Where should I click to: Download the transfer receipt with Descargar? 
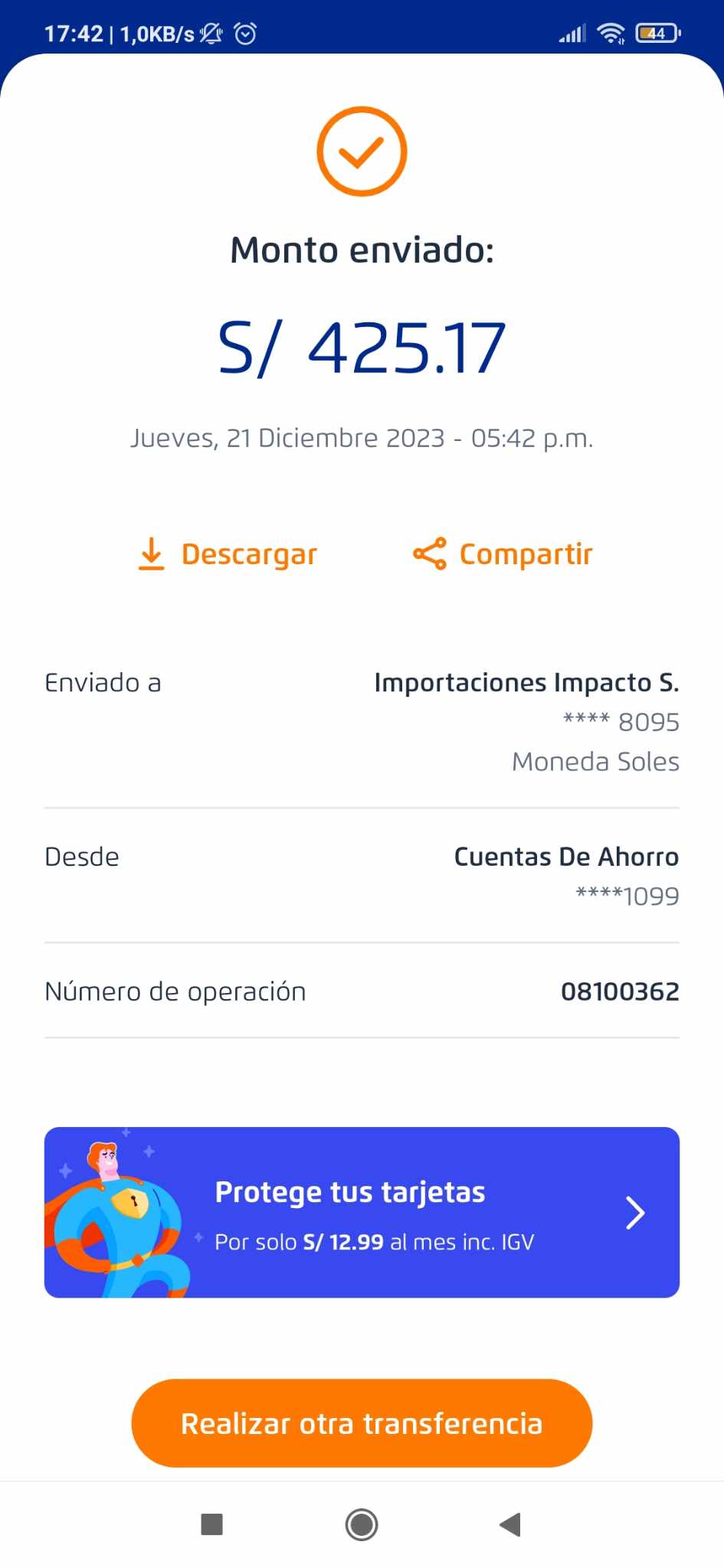tap(228, 554)
